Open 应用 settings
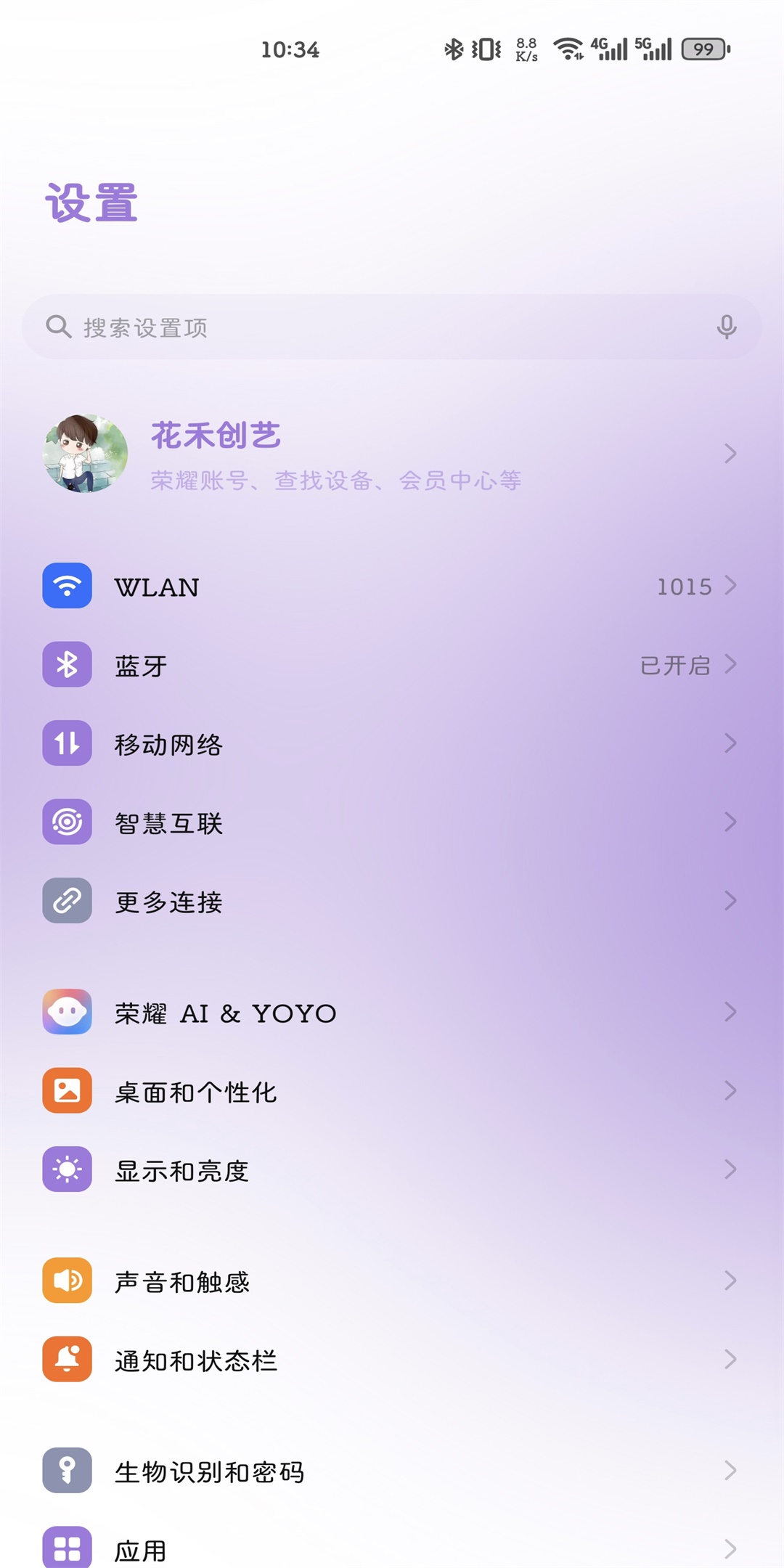This screenshot has width=784, height=1568. [x=392, y=1549]
